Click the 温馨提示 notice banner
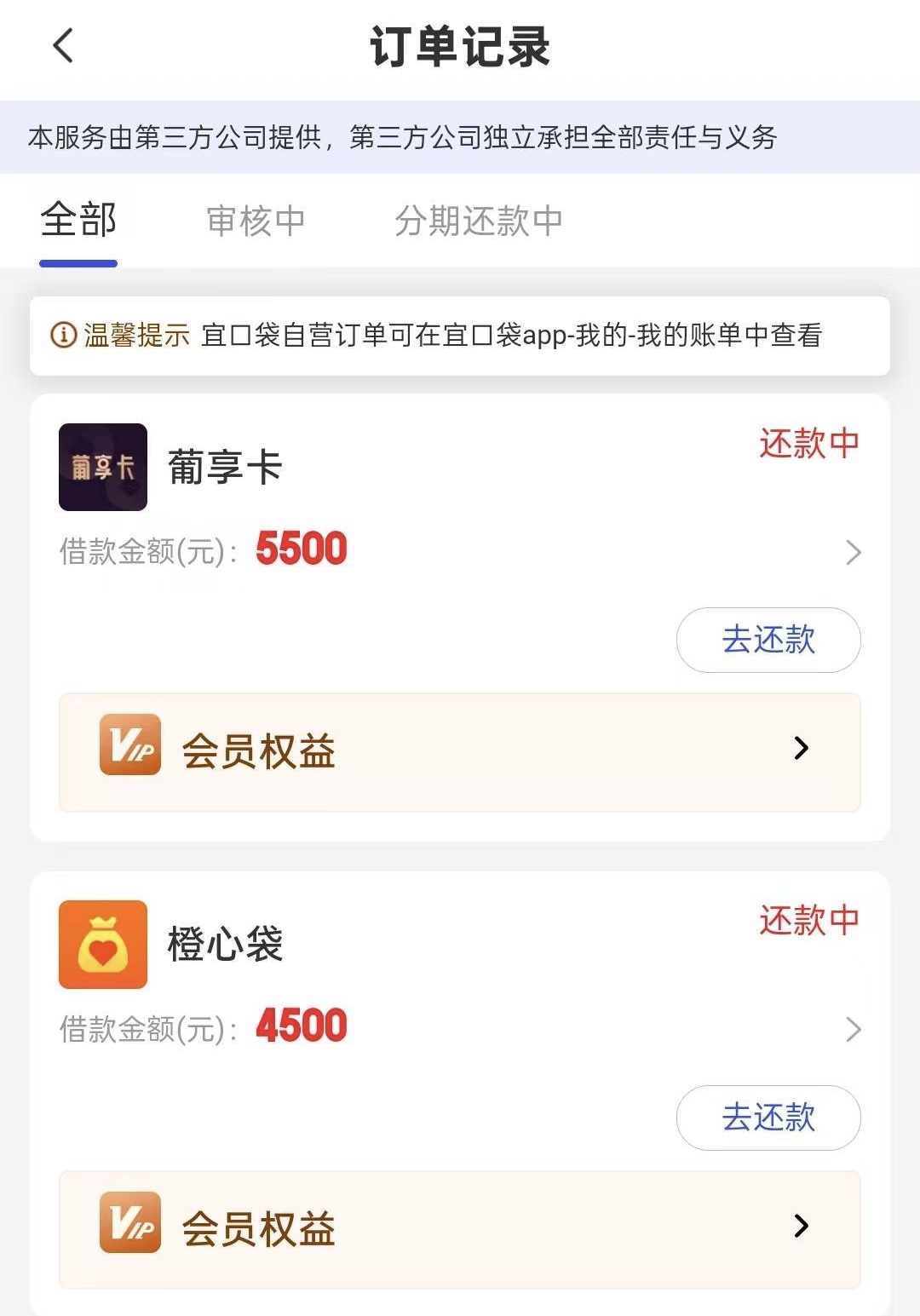The height and width of the screenshot is (1316, 920). (460, 336)
